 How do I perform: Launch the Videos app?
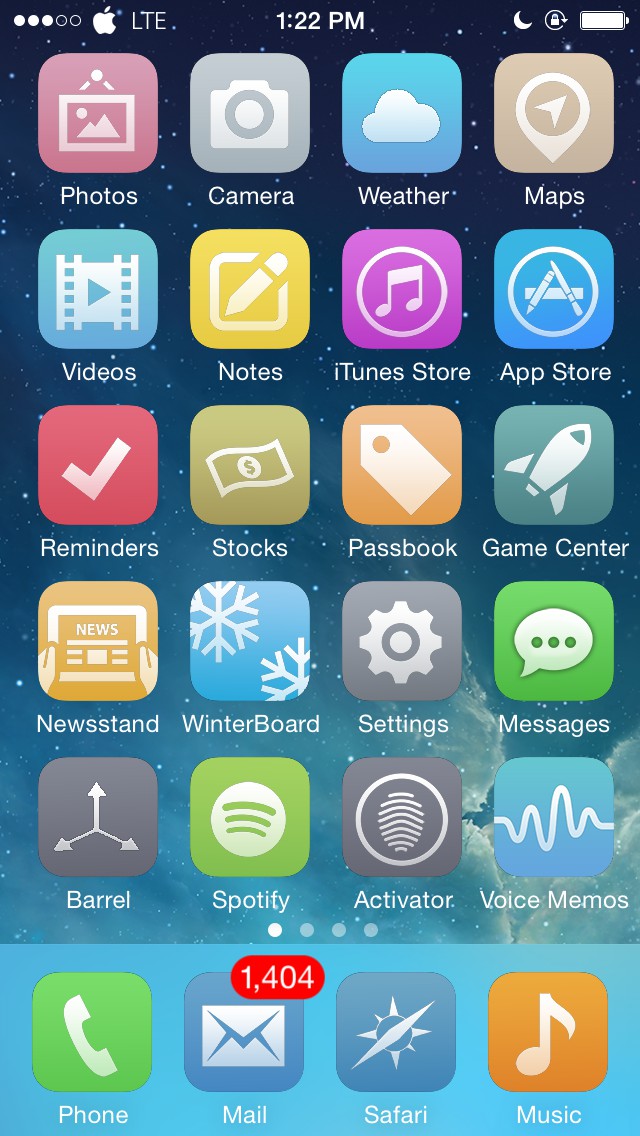(x=98, y=289)
